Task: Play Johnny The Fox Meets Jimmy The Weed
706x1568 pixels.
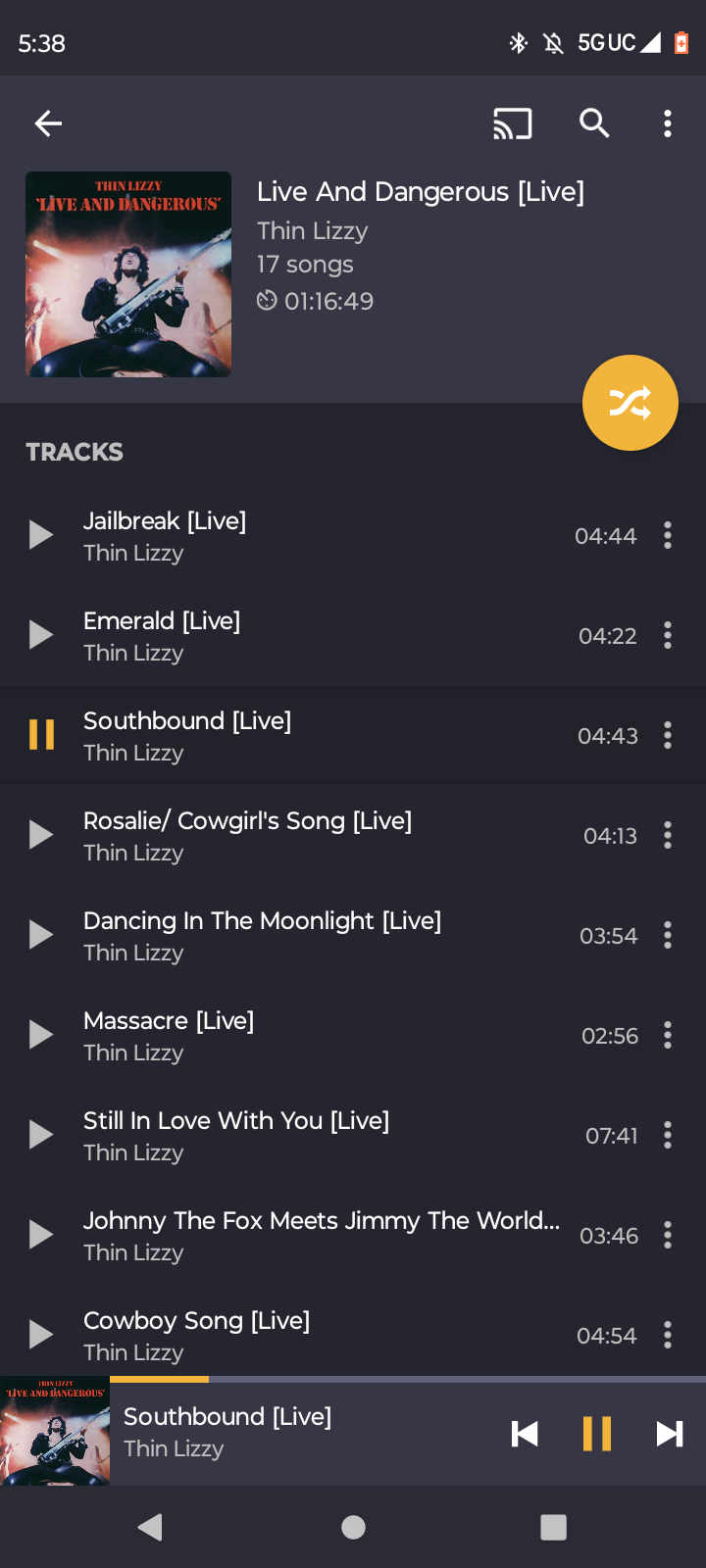Action: click(41, 1235)
